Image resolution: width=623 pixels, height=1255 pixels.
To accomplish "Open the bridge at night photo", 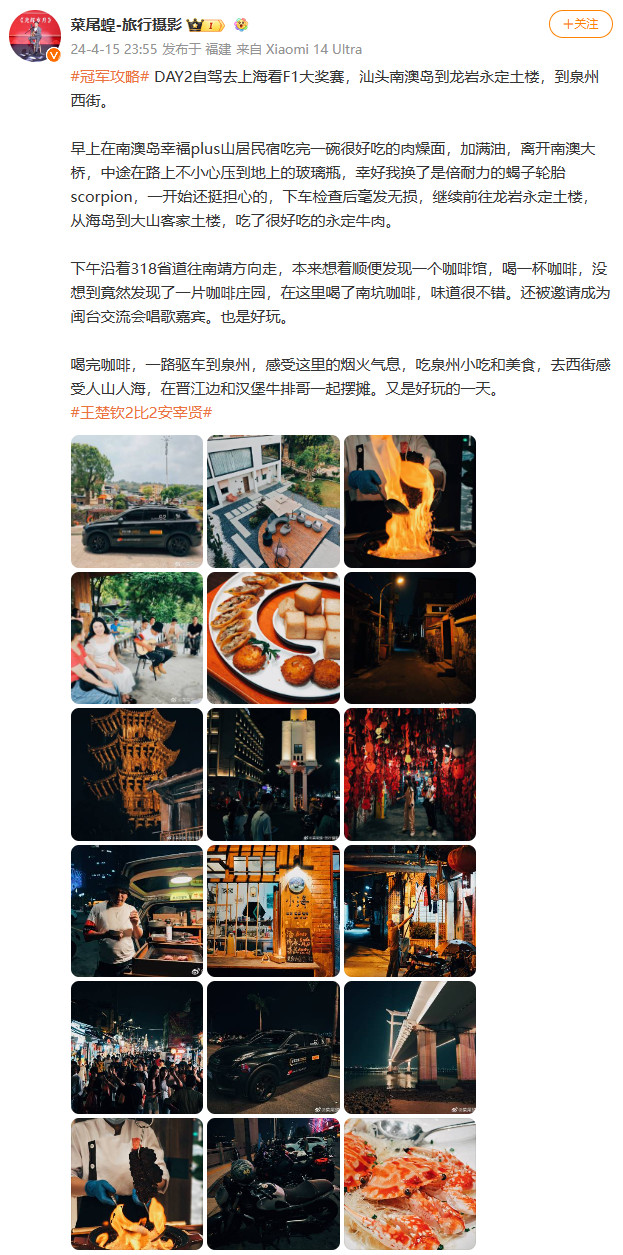I will tap(410, 1047).
